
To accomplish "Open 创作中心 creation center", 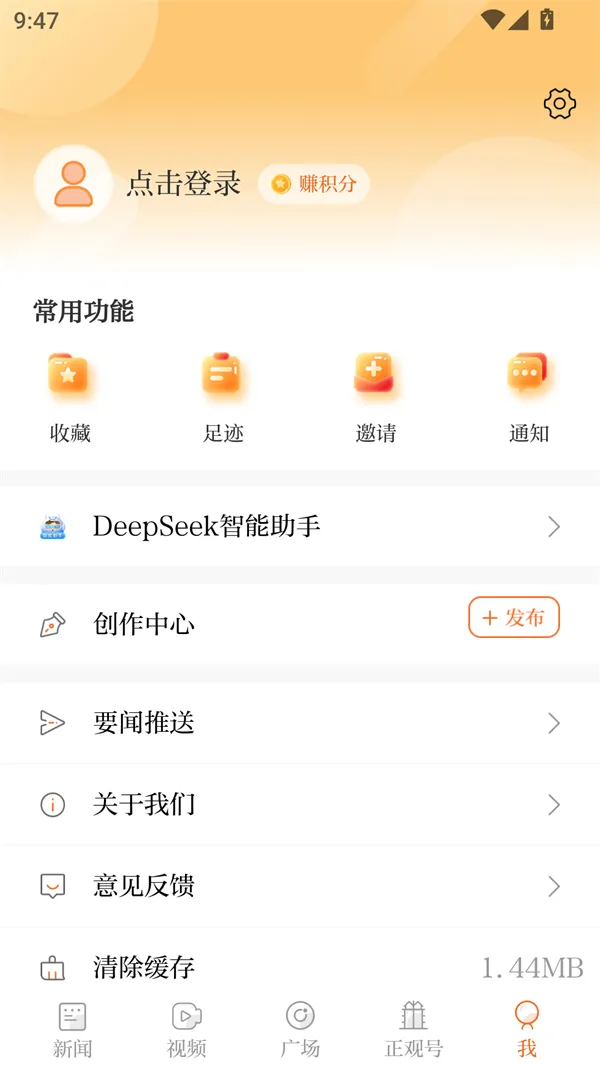I will click(144, 625).
